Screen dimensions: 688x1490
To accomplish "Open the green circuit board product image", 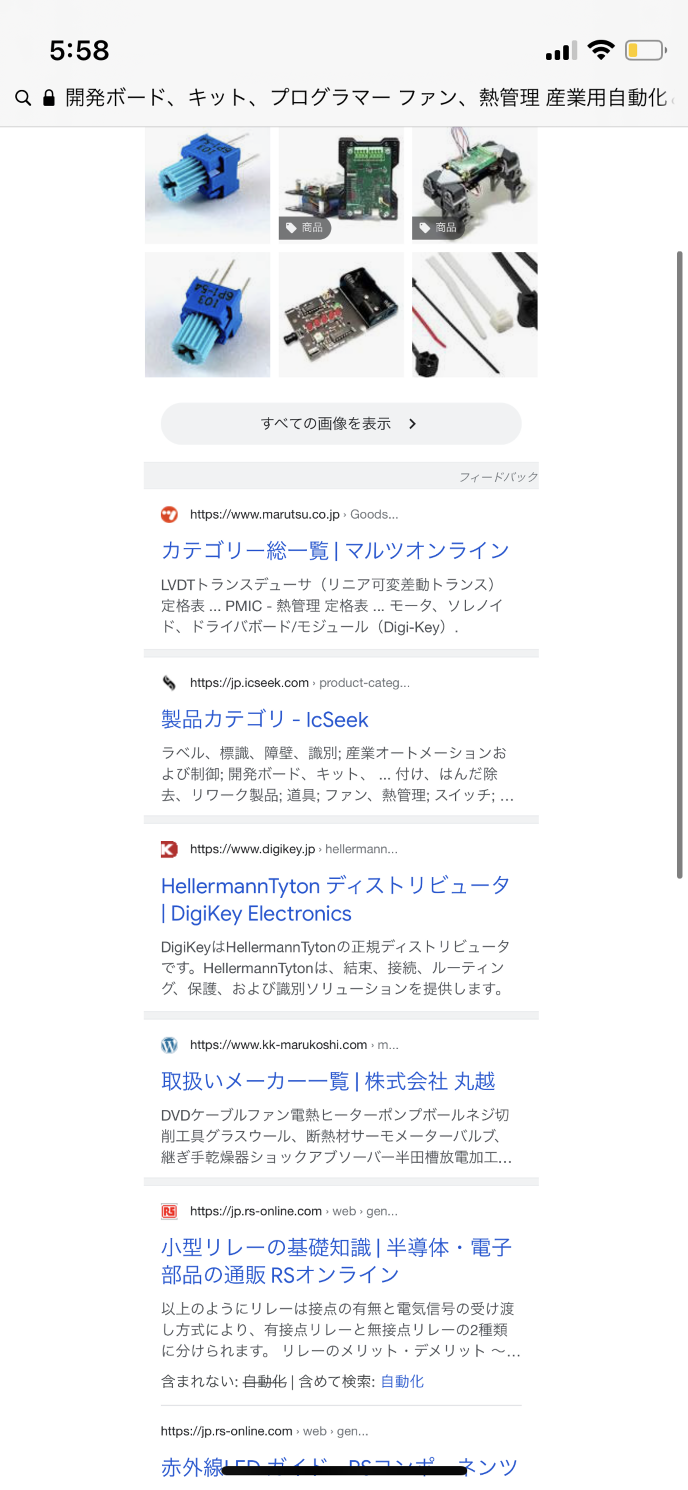I will click(341, 185).
